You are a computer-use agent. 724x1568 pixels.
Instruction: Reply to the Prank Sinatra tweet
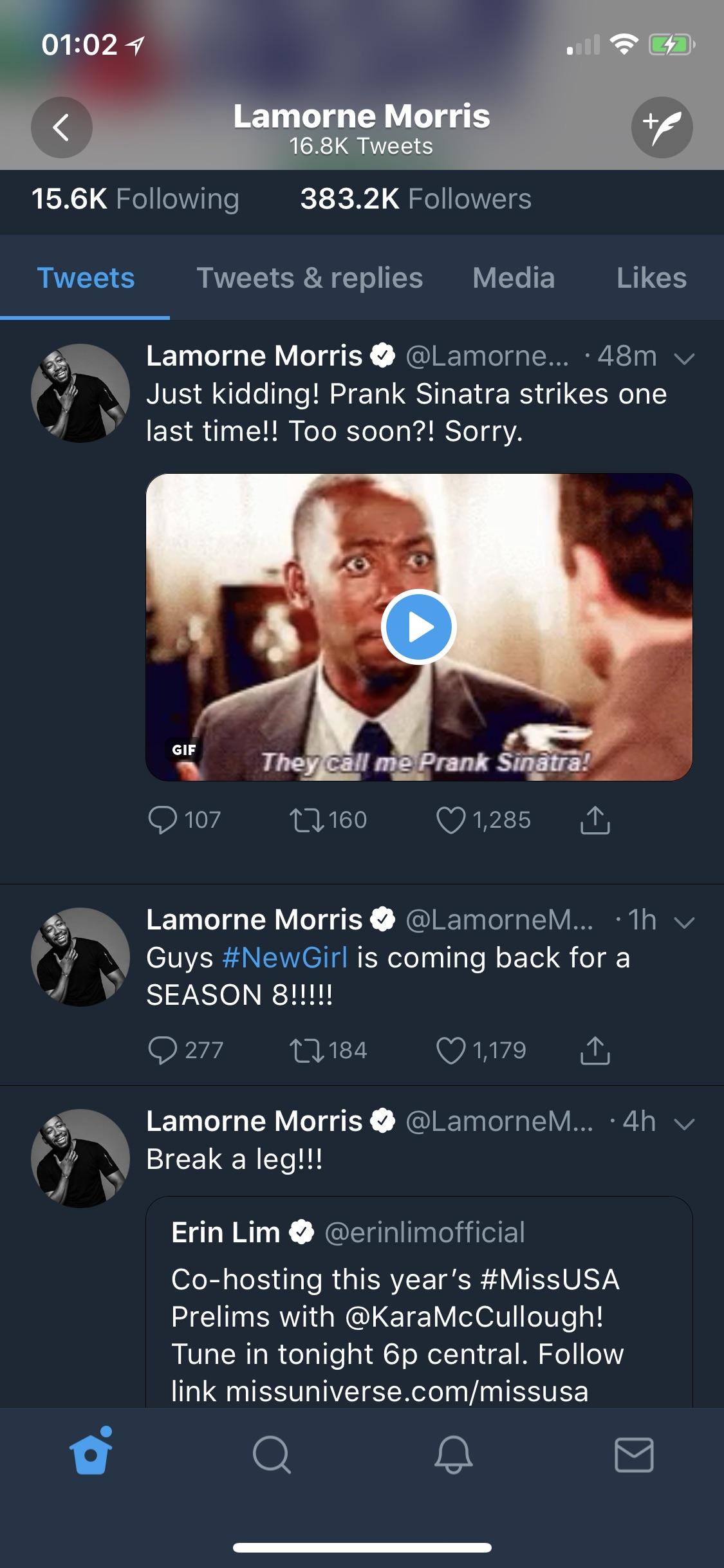tap(163, 820)
